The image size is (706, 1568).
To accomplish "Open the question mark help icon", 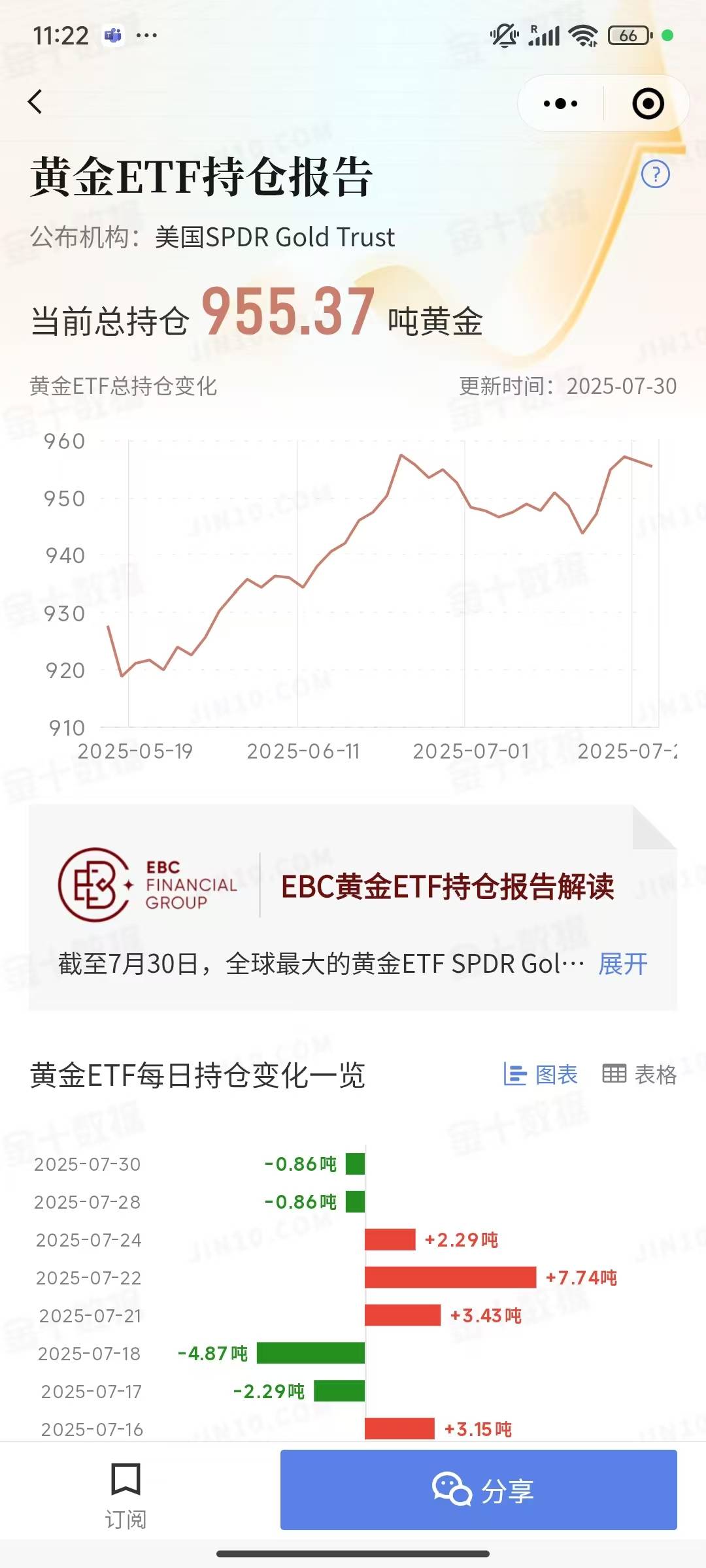I will (656, 174).
